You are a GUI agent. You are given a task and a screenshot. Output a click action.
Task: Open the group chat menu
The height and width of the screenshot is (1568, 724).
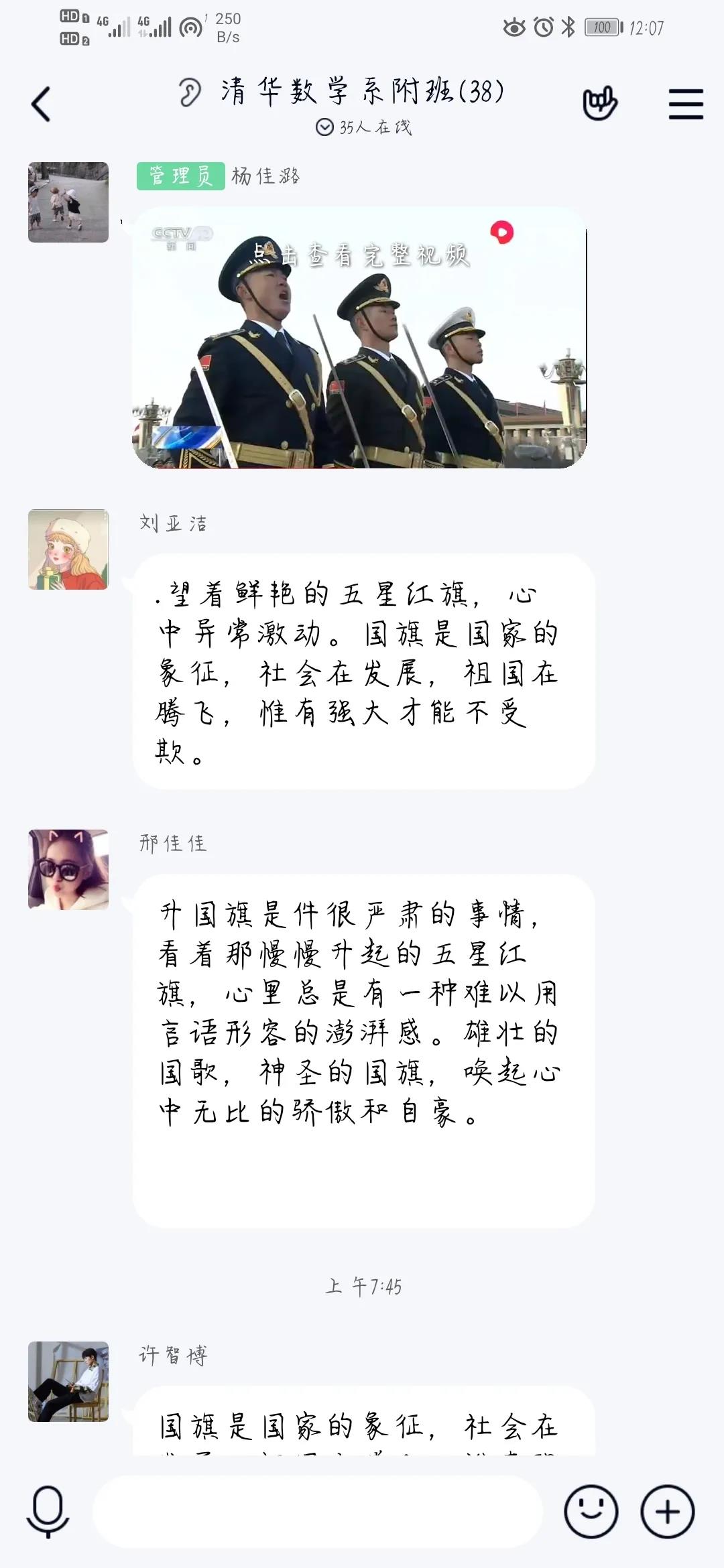pyautogui.click(x=686, y=105)
